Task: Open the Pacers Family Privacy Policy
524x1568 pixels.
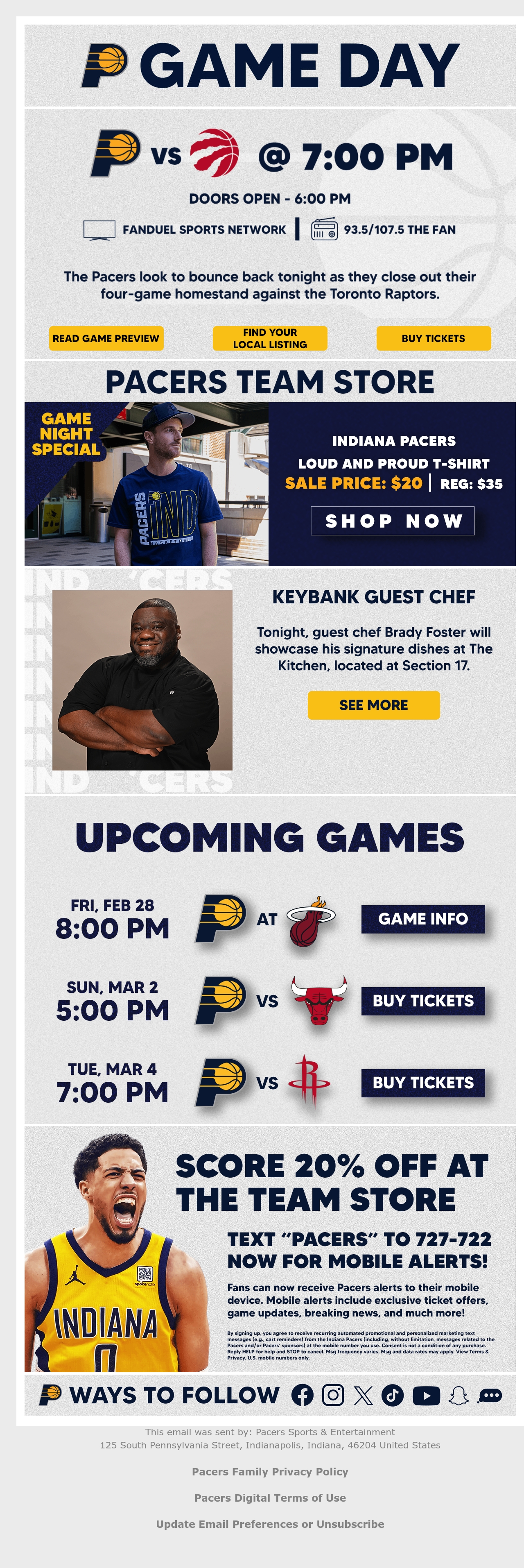Action: coord(270,1472)
